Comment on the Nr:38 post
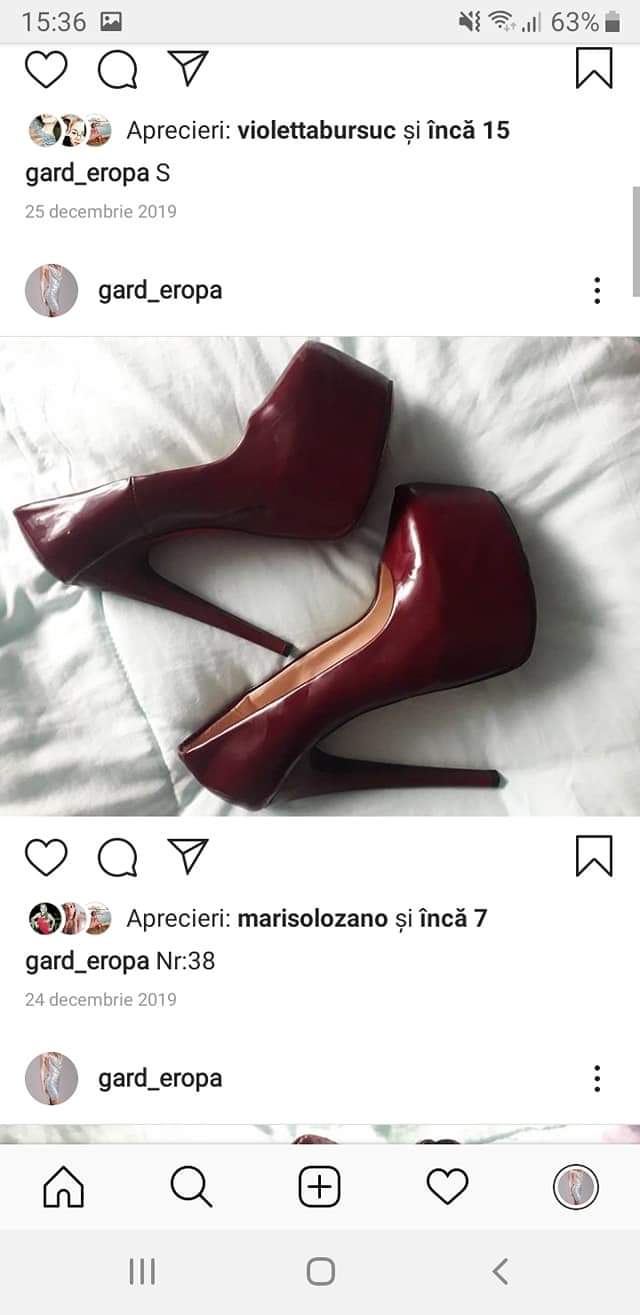The height and width of the screenshot is (1315, 640). coord(117,857)
